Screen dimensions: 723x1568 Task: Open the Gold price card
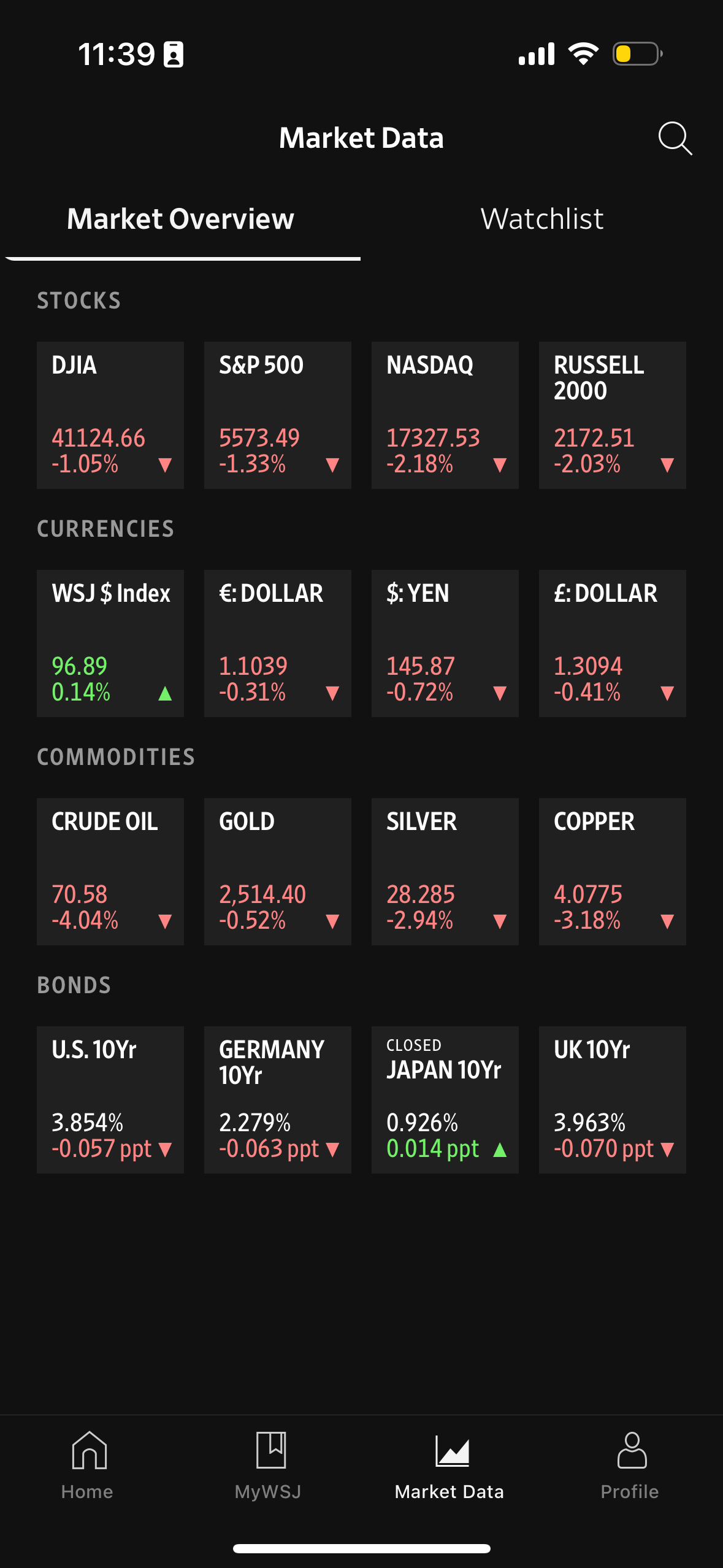point(277,871)
